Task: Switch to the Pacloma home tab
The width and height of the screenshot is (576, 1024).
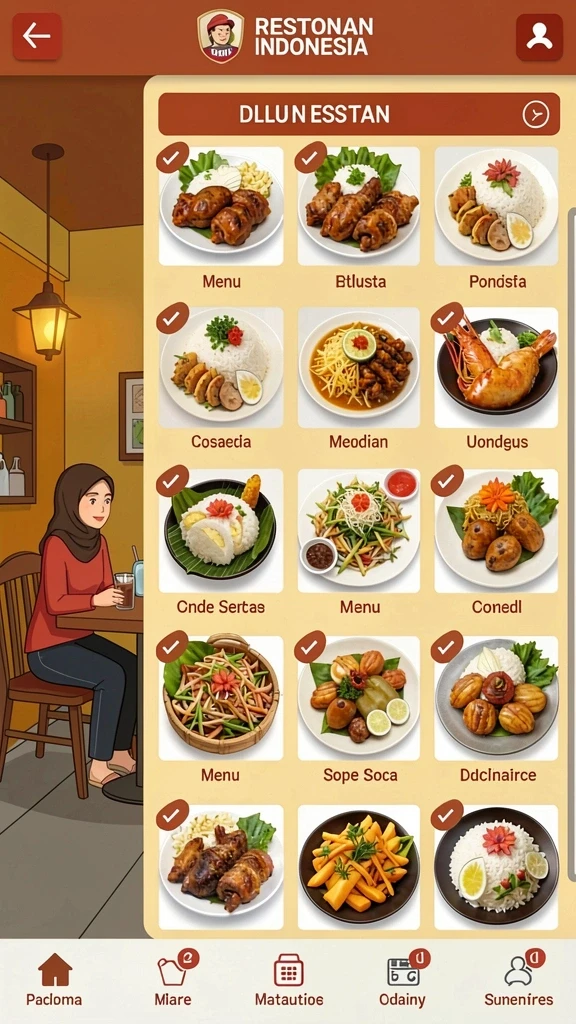Action: point(54,980)
